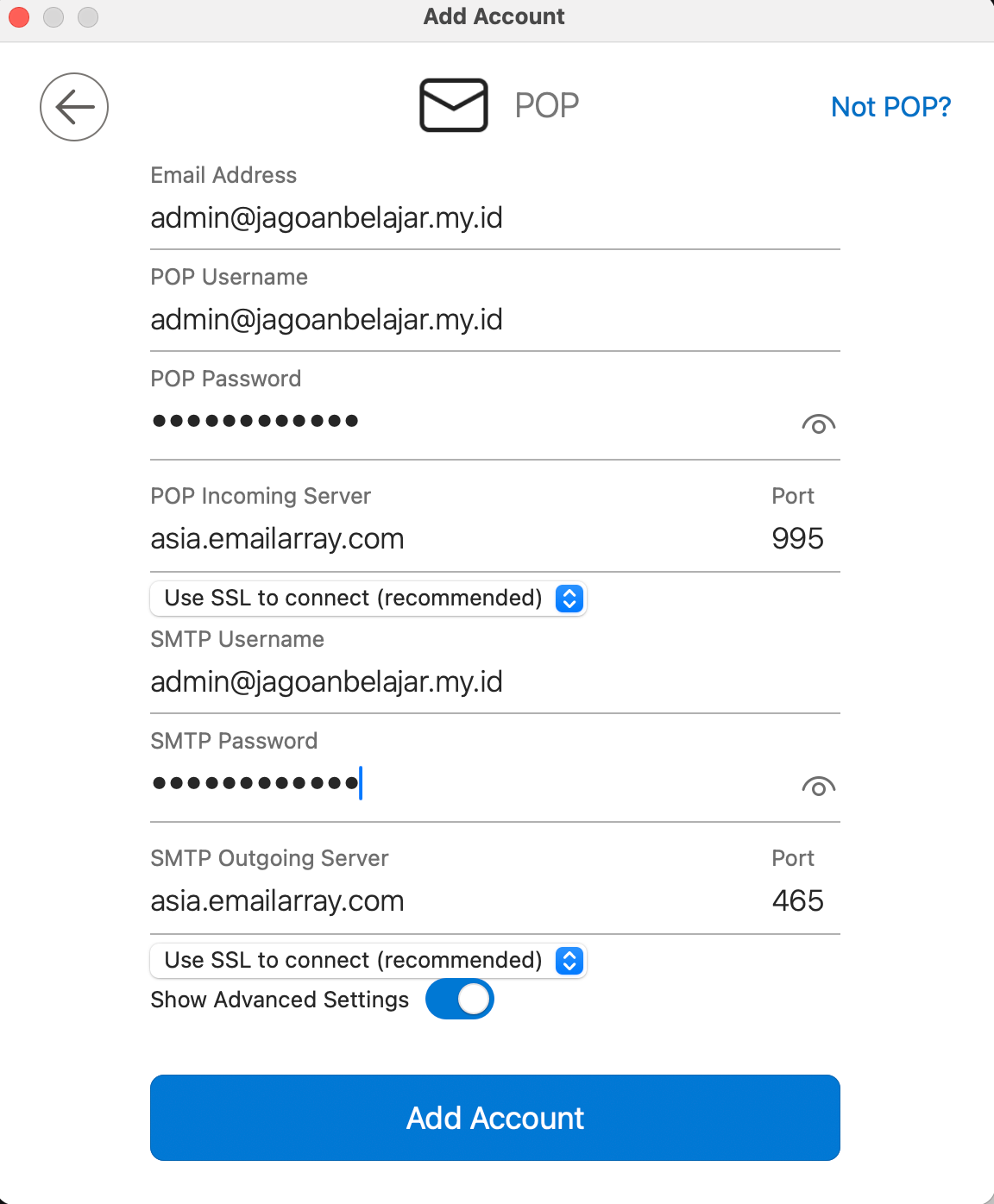Disable Show Advanced Settings switch
Viewport: 994px width, 1204px height.
click(x=460, y=1000)
